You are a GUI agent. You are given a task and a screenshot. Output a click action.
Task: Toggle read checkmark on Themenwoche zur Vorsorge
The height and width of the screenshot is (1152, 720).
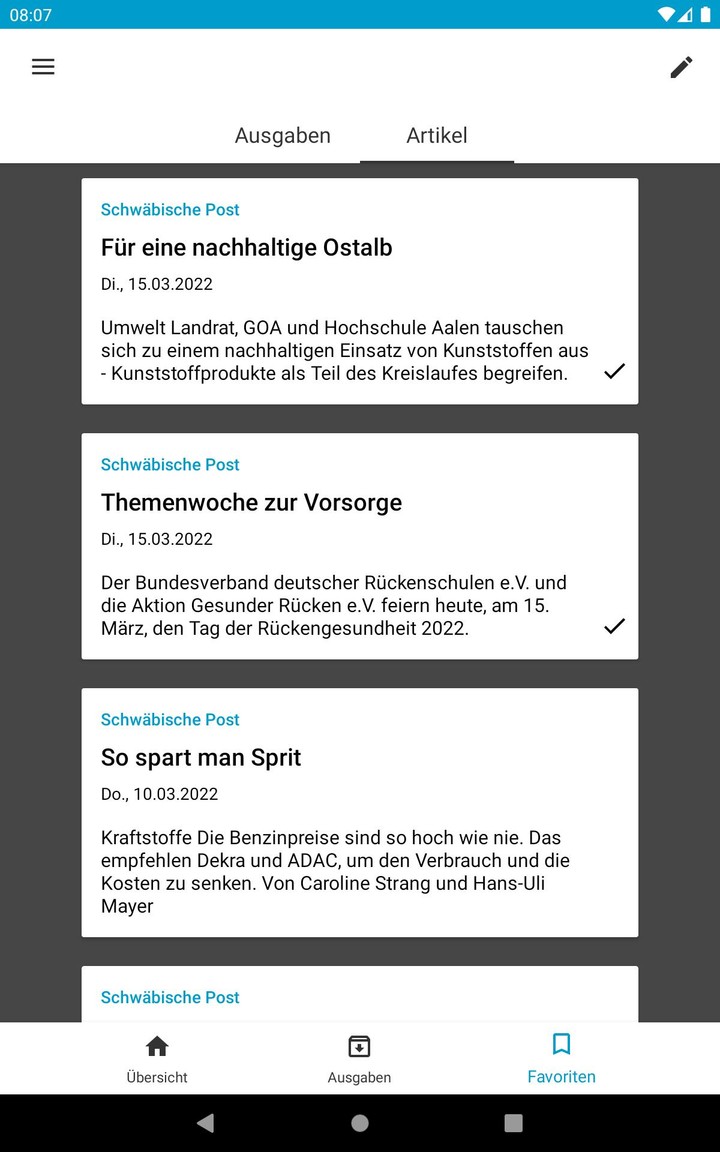coord(614,626)
